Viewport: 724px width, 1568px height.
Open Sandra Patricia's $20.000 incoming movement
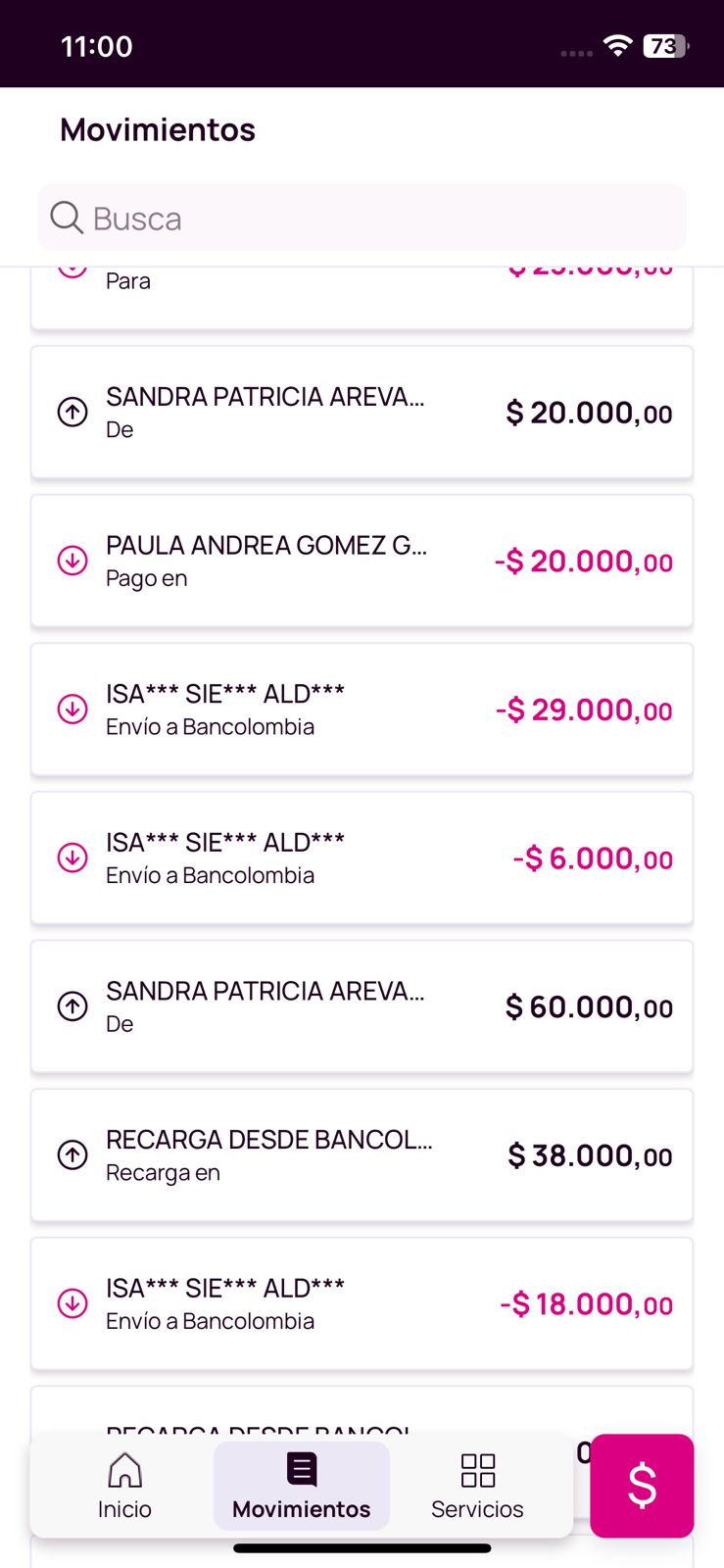[x=362, y=413]
